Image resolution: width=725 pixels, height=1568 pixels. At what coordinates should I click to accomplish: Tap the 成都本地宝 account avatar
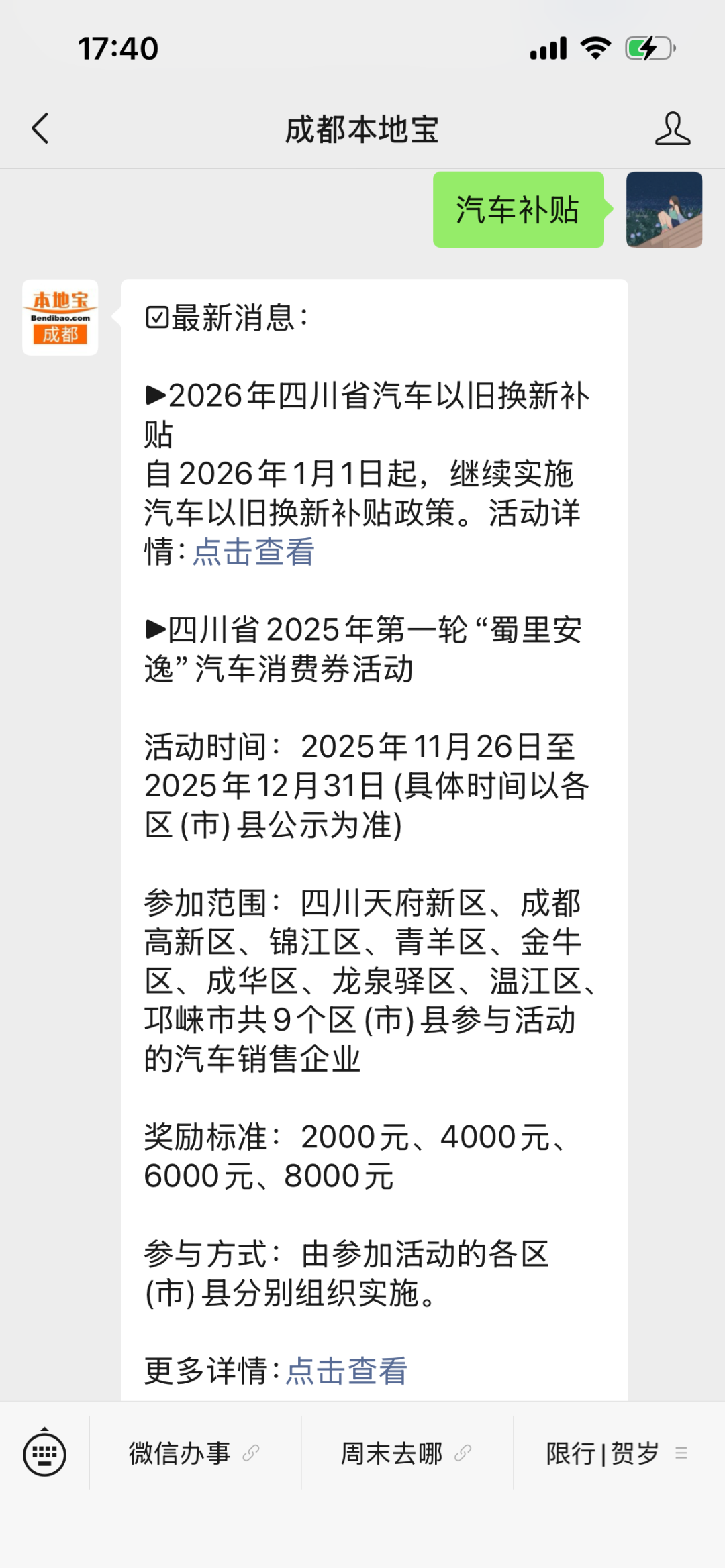60,317
